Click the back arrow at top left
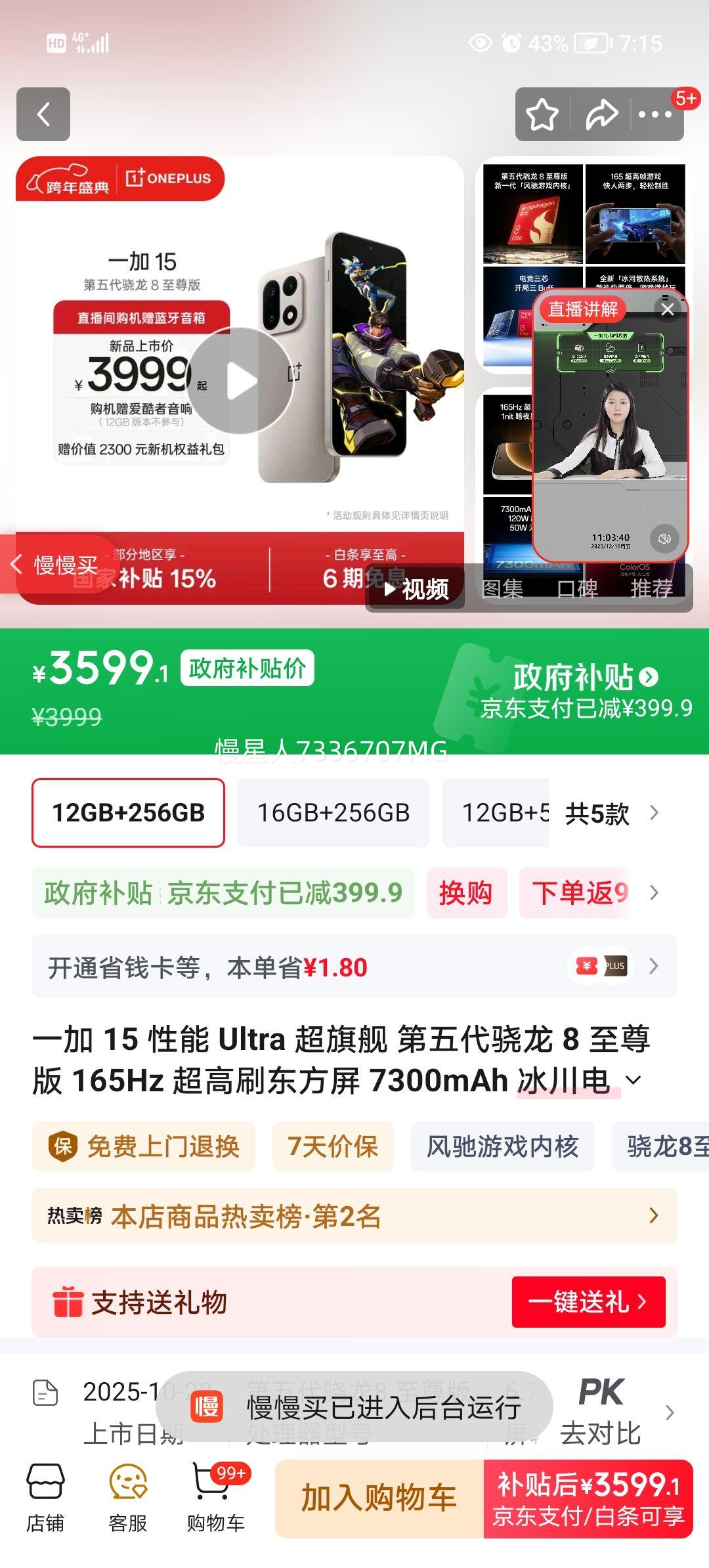Viewport: 709px width, 1568px height. [x=44, y=115]
